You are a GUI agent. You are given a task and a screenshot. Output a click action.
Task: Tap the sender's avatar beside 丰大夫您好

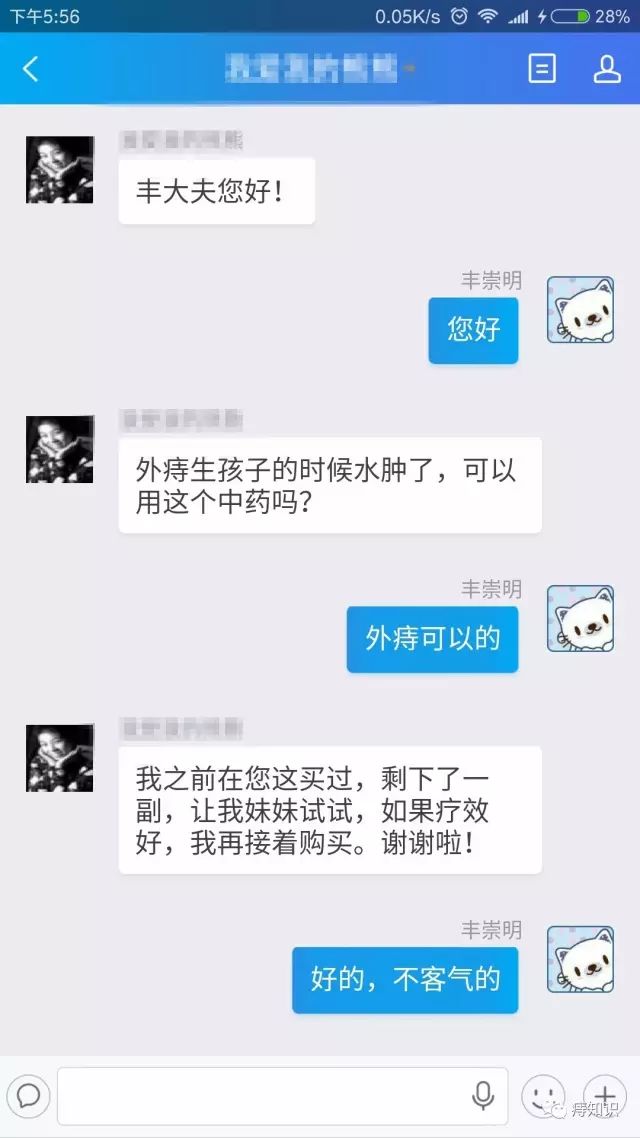(x=60, y=170)
